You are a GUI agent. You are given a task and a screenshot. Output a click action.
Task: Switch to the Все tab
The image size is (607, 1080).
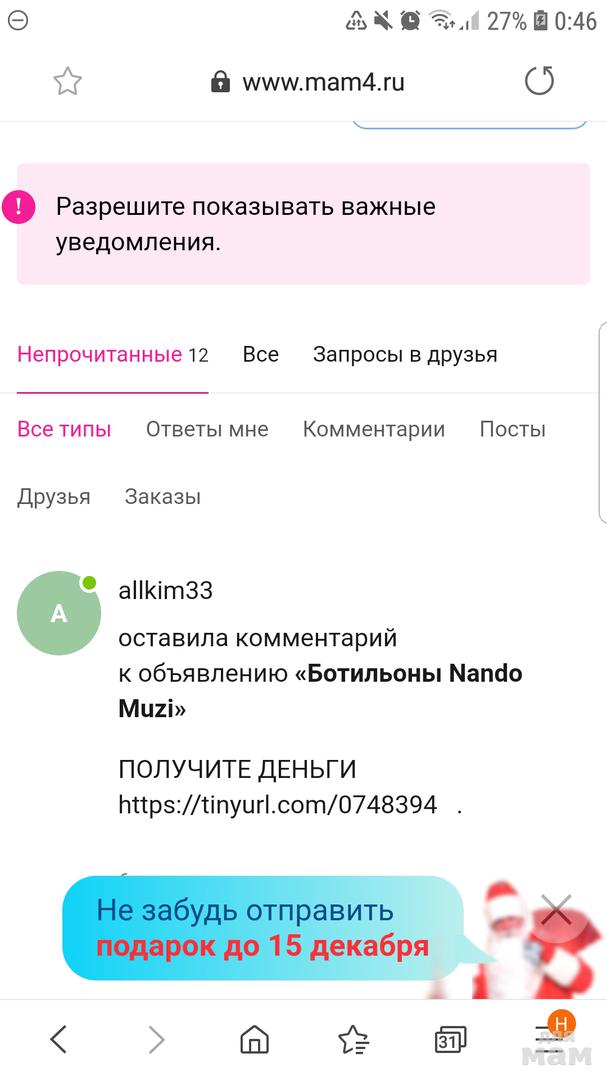click(x=261, y=355)
